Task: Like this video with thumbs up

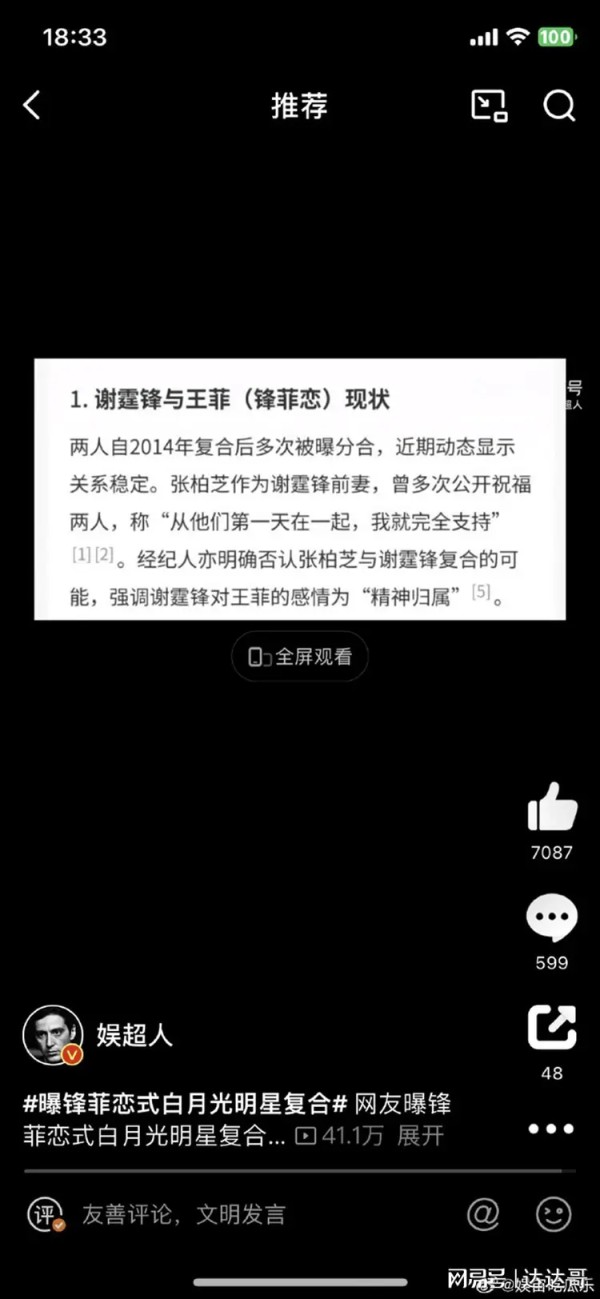Action: (x=552, y=808)
